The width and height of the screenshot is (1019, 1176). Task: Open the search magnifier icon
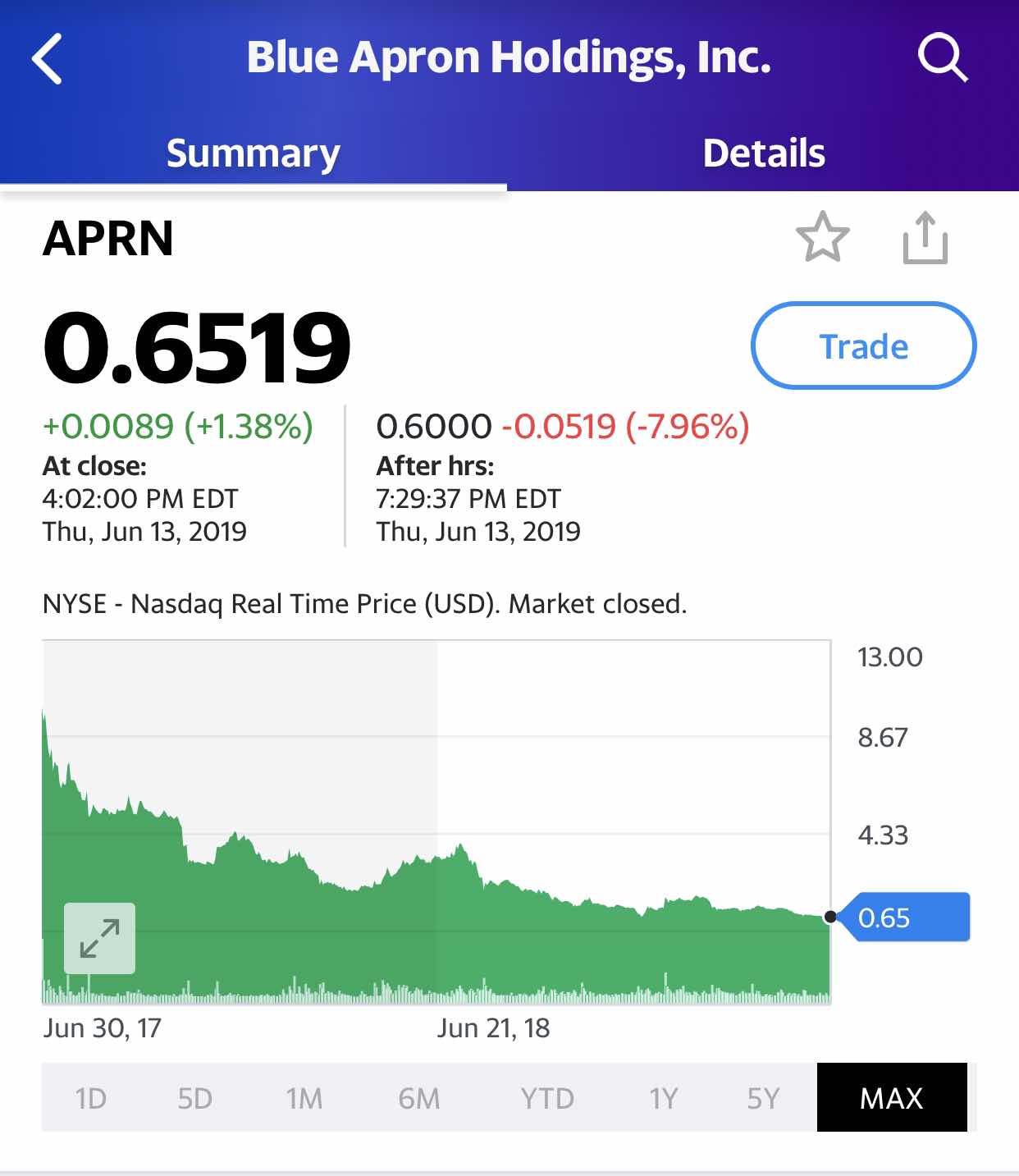(942, 57)
